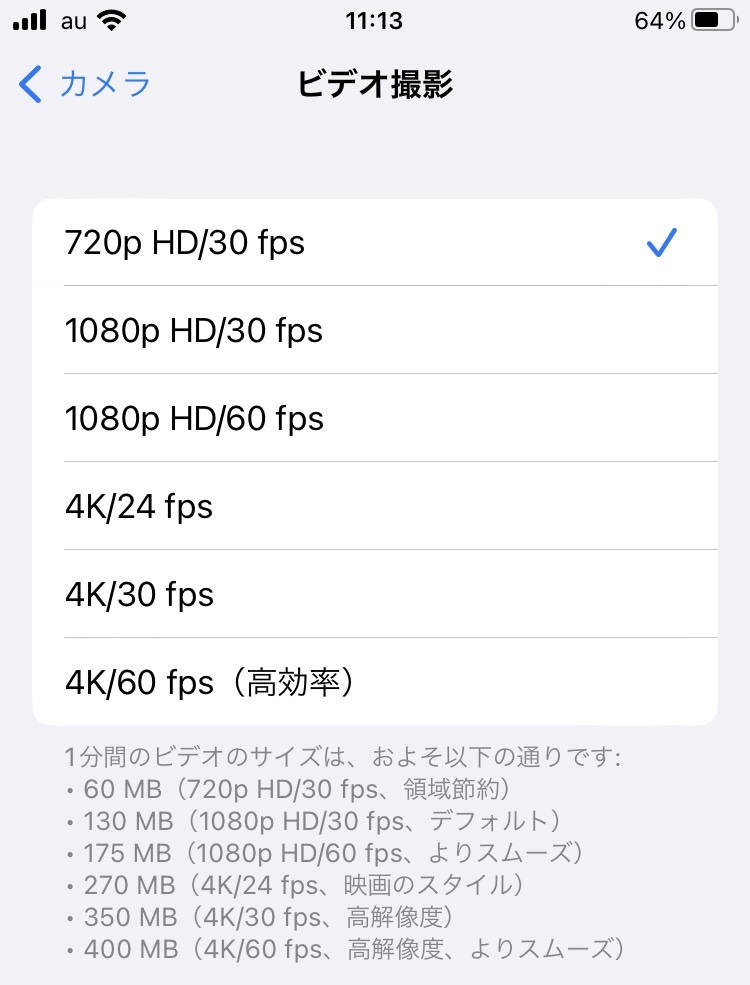Select 720p HD/30 fps option
Viewport: 750px width, 985px height.
(x=374, y=242)
